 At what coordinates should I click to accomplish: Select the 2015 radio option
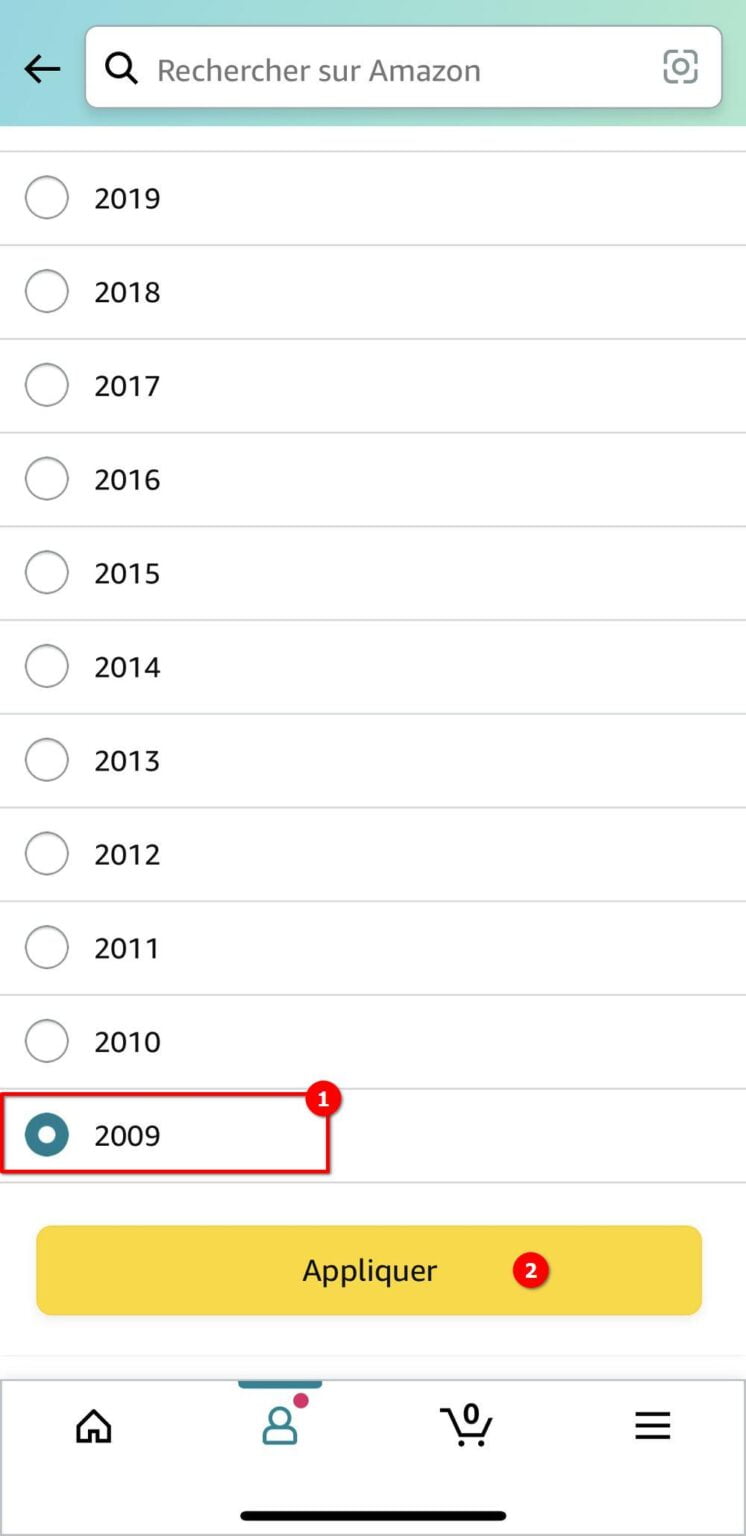(x=47, y=573)
